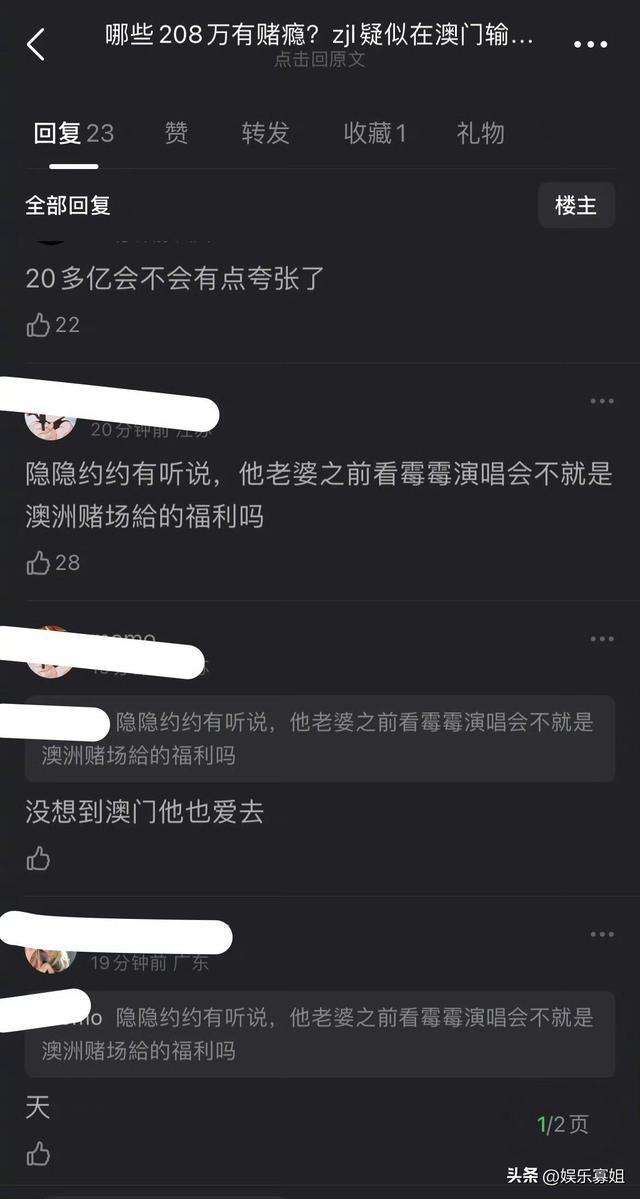Open the 1/2页 page selector
The width and height of the screenshot is (640, 1199).
[x=563, y=1124]
